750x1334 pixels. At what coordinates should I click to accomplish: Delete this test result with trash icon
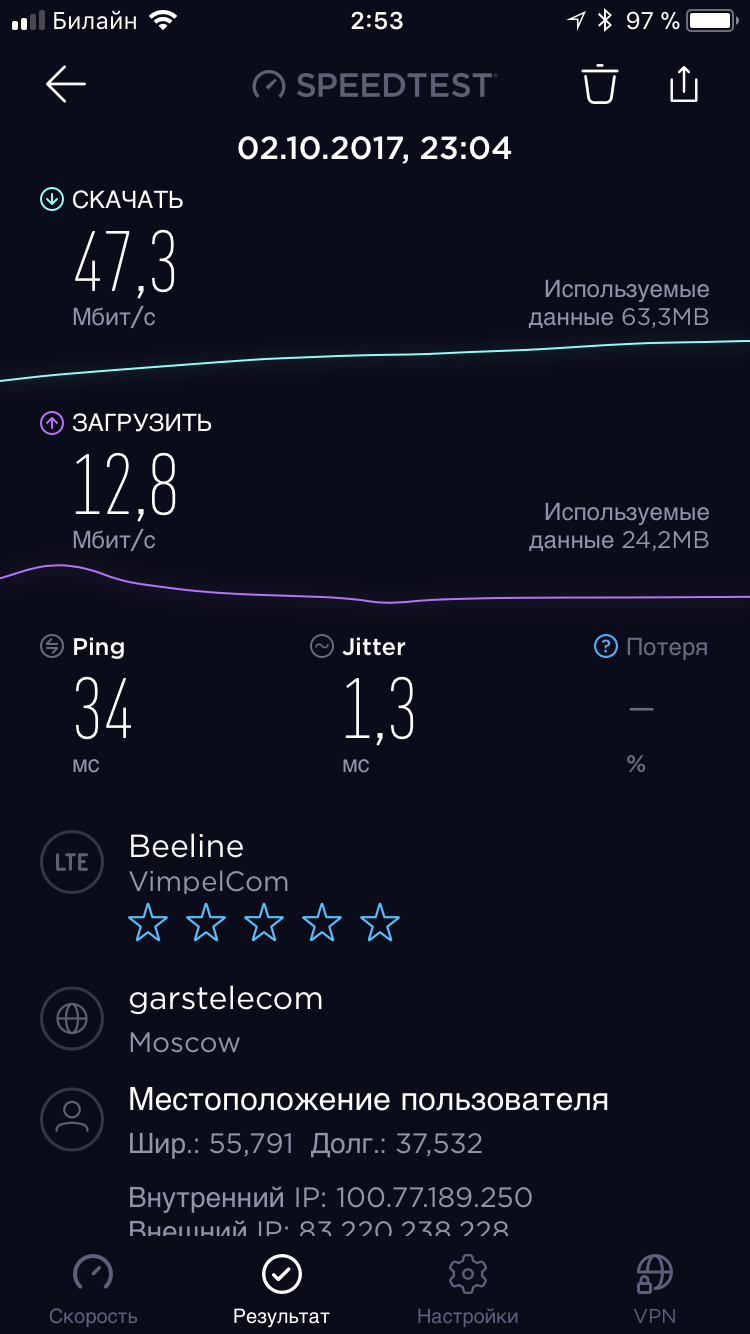coord(599,85)
